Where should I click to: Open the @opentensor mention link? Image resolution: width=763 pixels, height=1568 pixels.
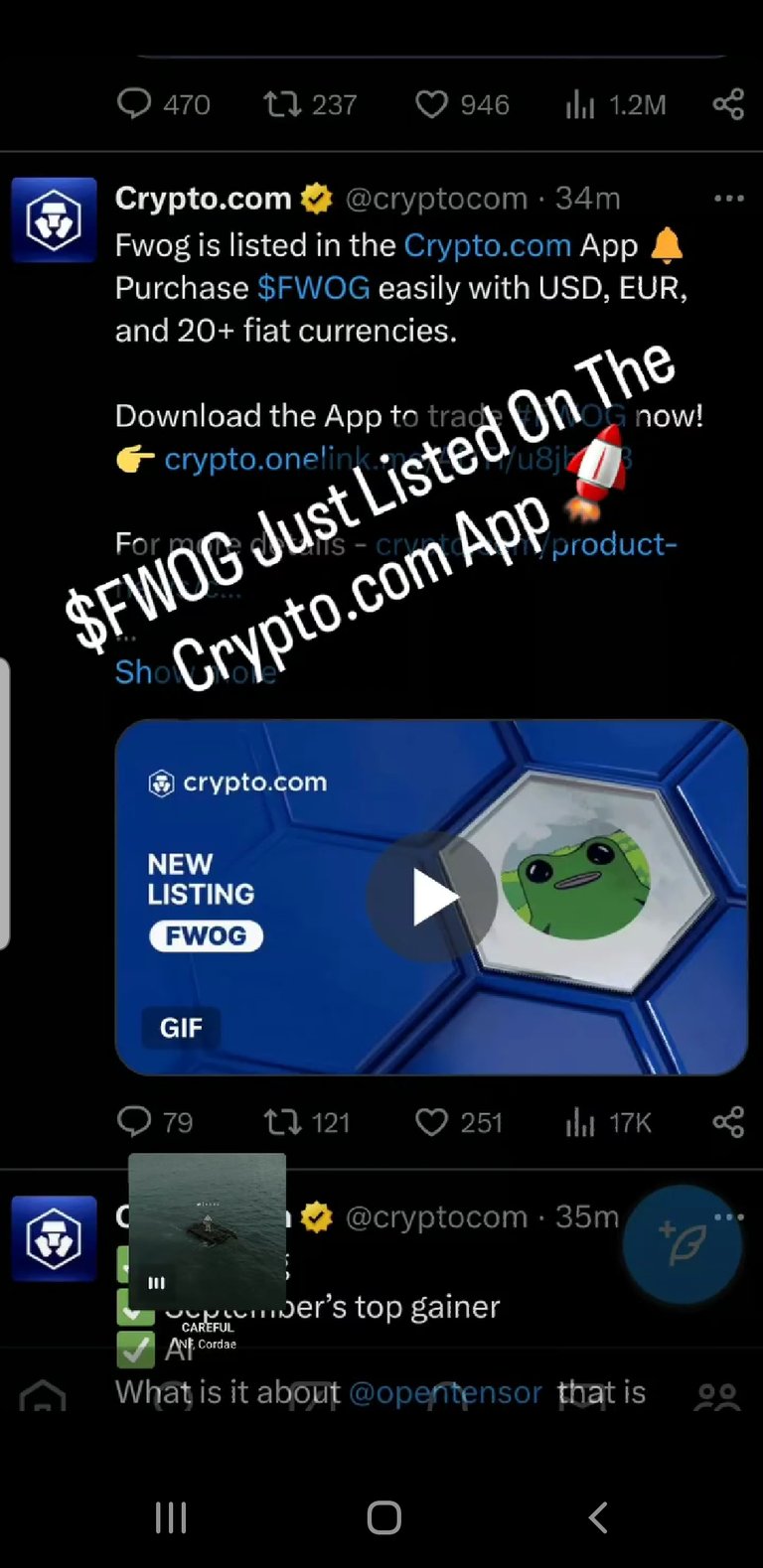click(445, 1392)
